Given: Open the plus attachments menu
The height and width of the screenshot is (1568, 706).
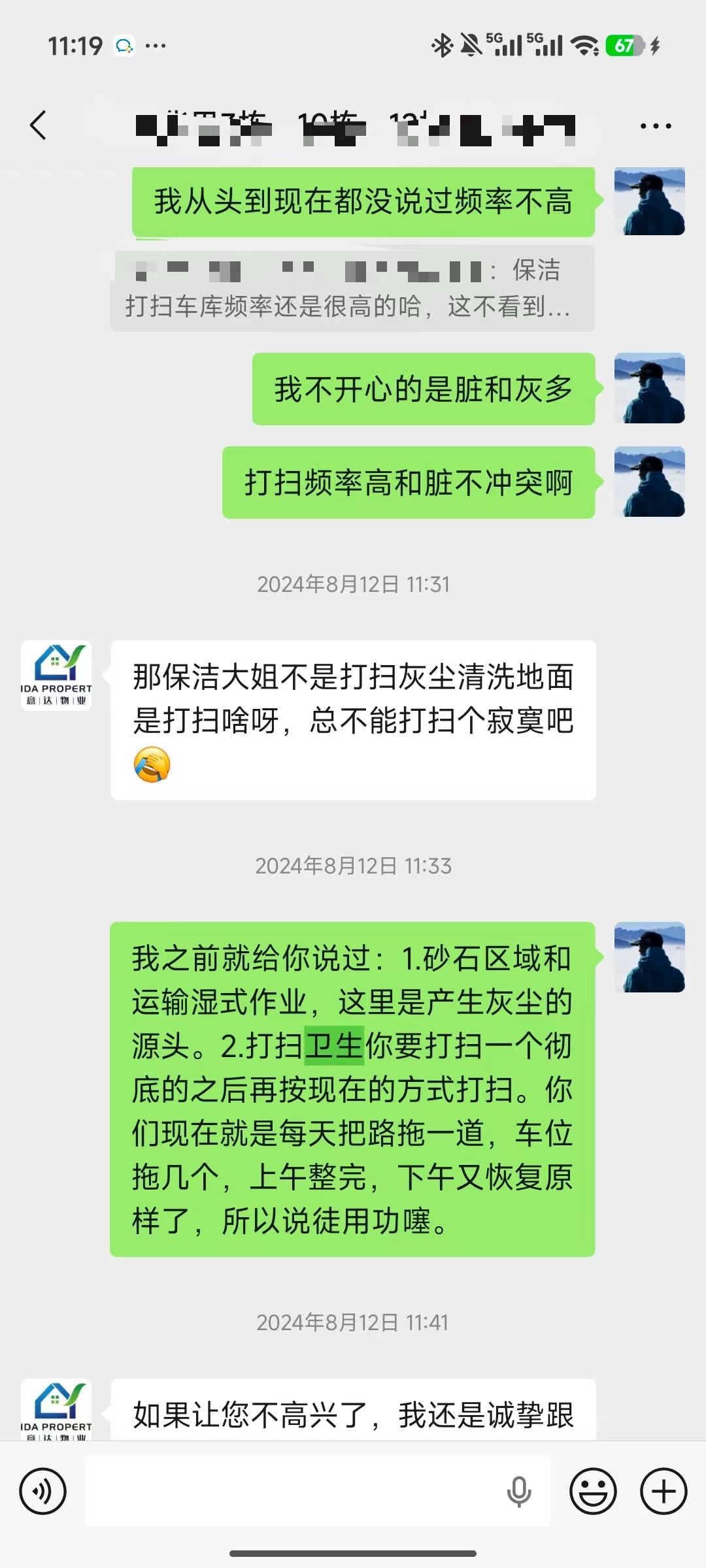Looking at the screenshot, I should pyautogui.click(x=664, y=1492).
